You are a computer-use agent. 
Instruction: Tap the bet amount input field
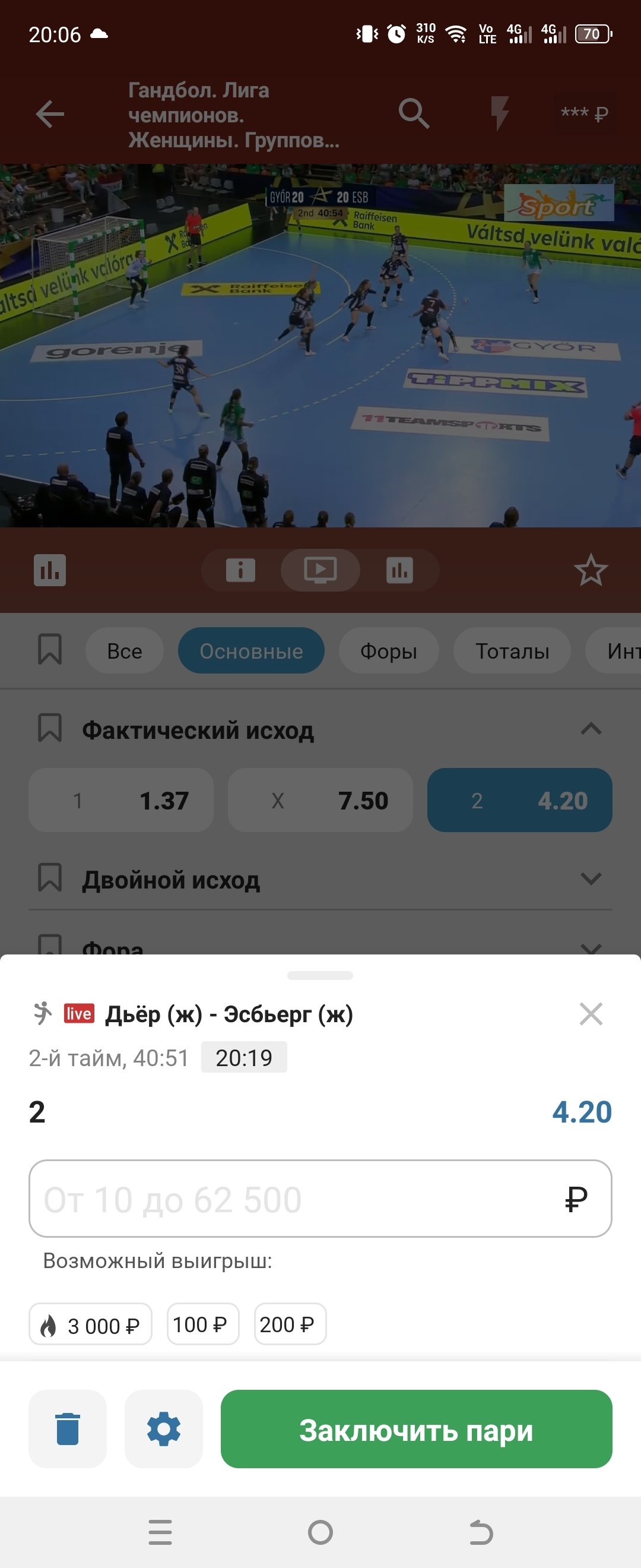click(298, 1199)
